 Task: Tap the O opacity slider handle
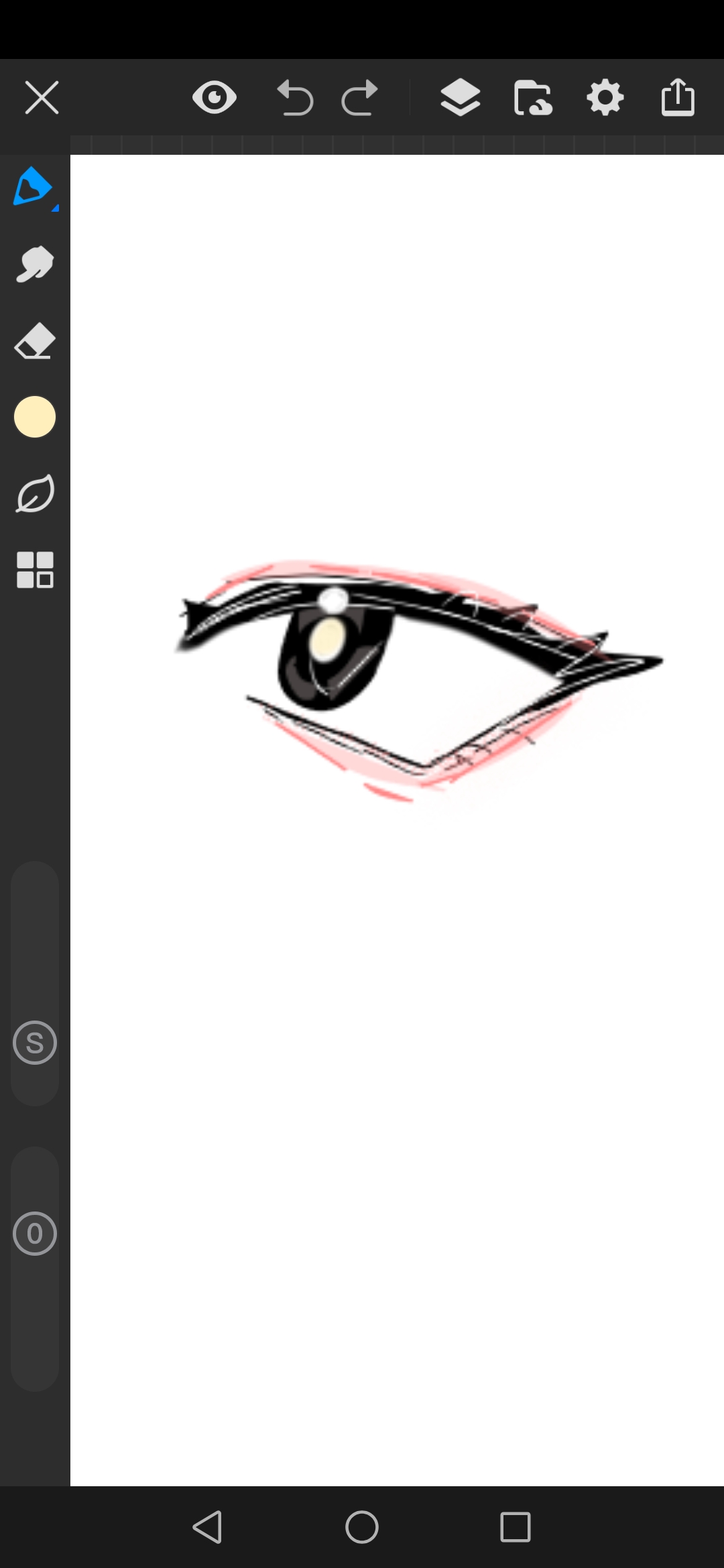(35, 1234)
